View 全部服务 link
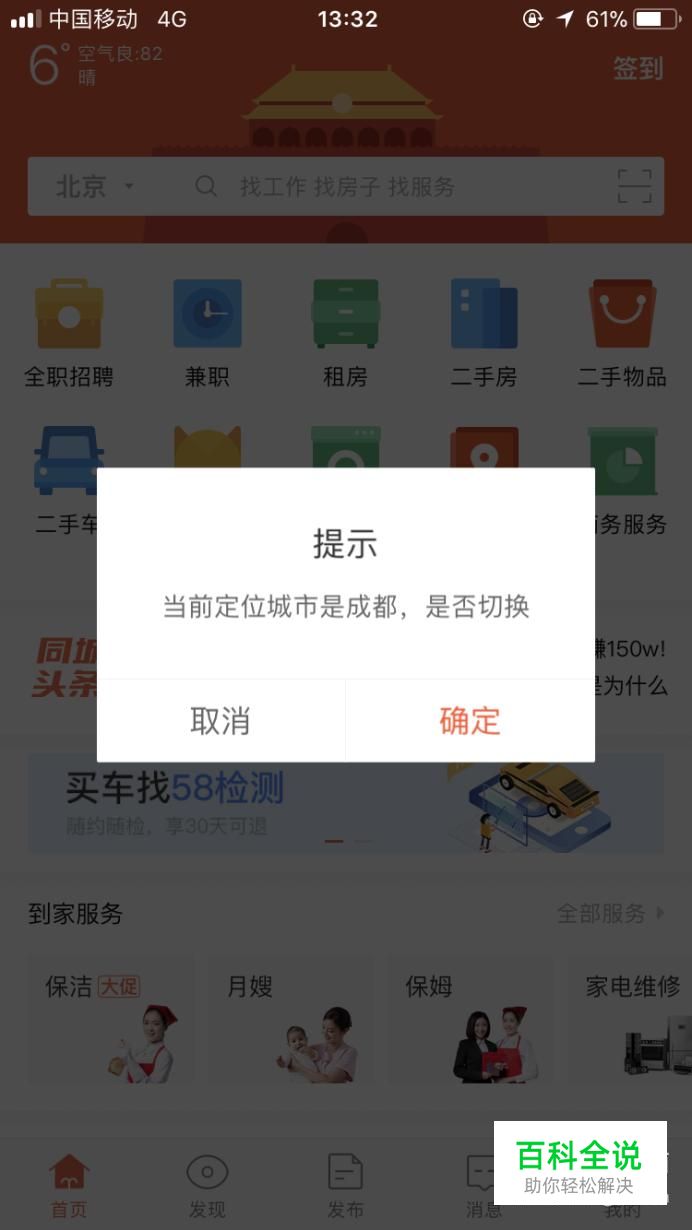The image size is (692, 1230). point(609,913)
